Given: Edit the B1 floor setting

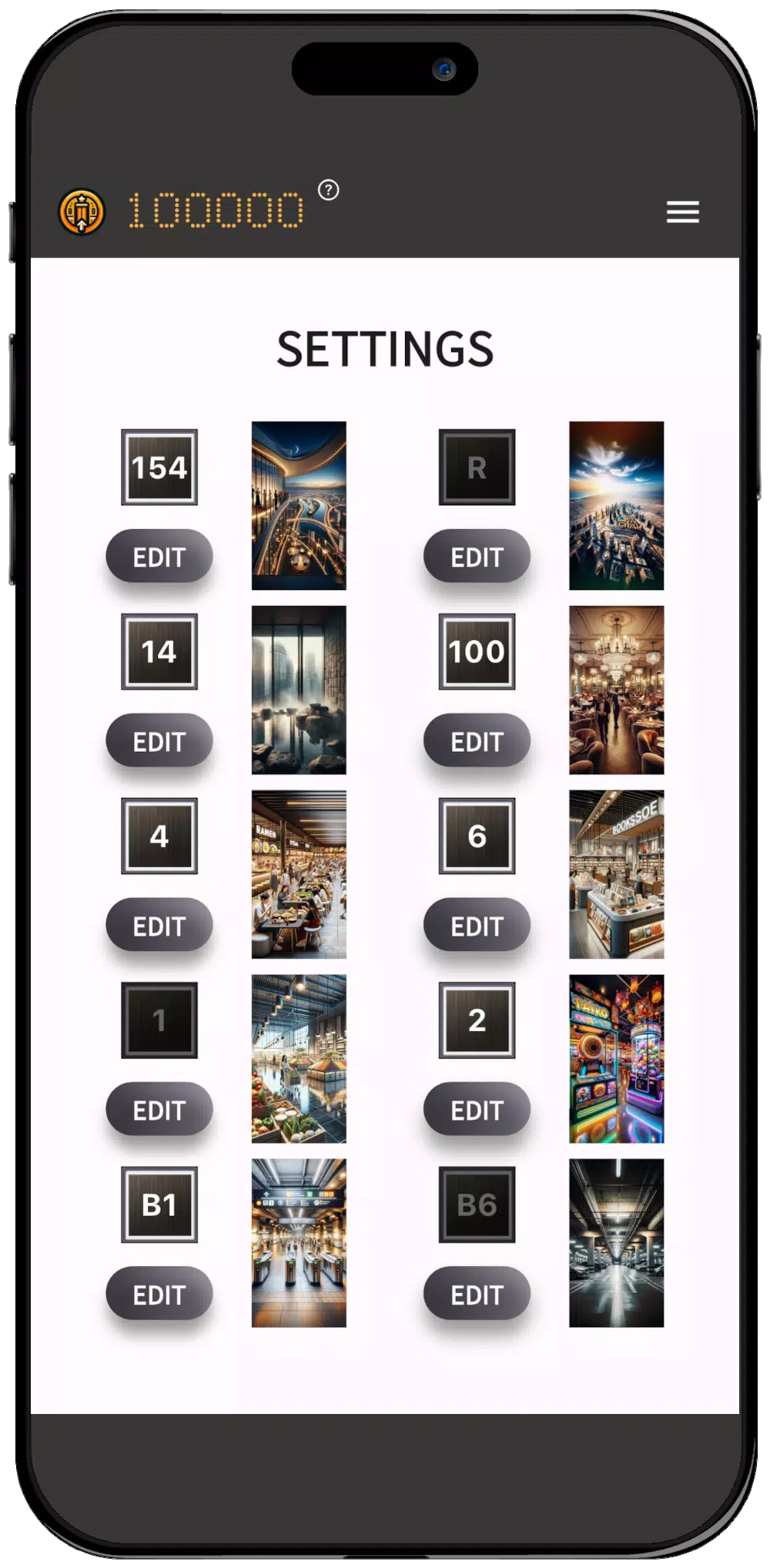Looking at the screenshot, I should click(159, 1295).
